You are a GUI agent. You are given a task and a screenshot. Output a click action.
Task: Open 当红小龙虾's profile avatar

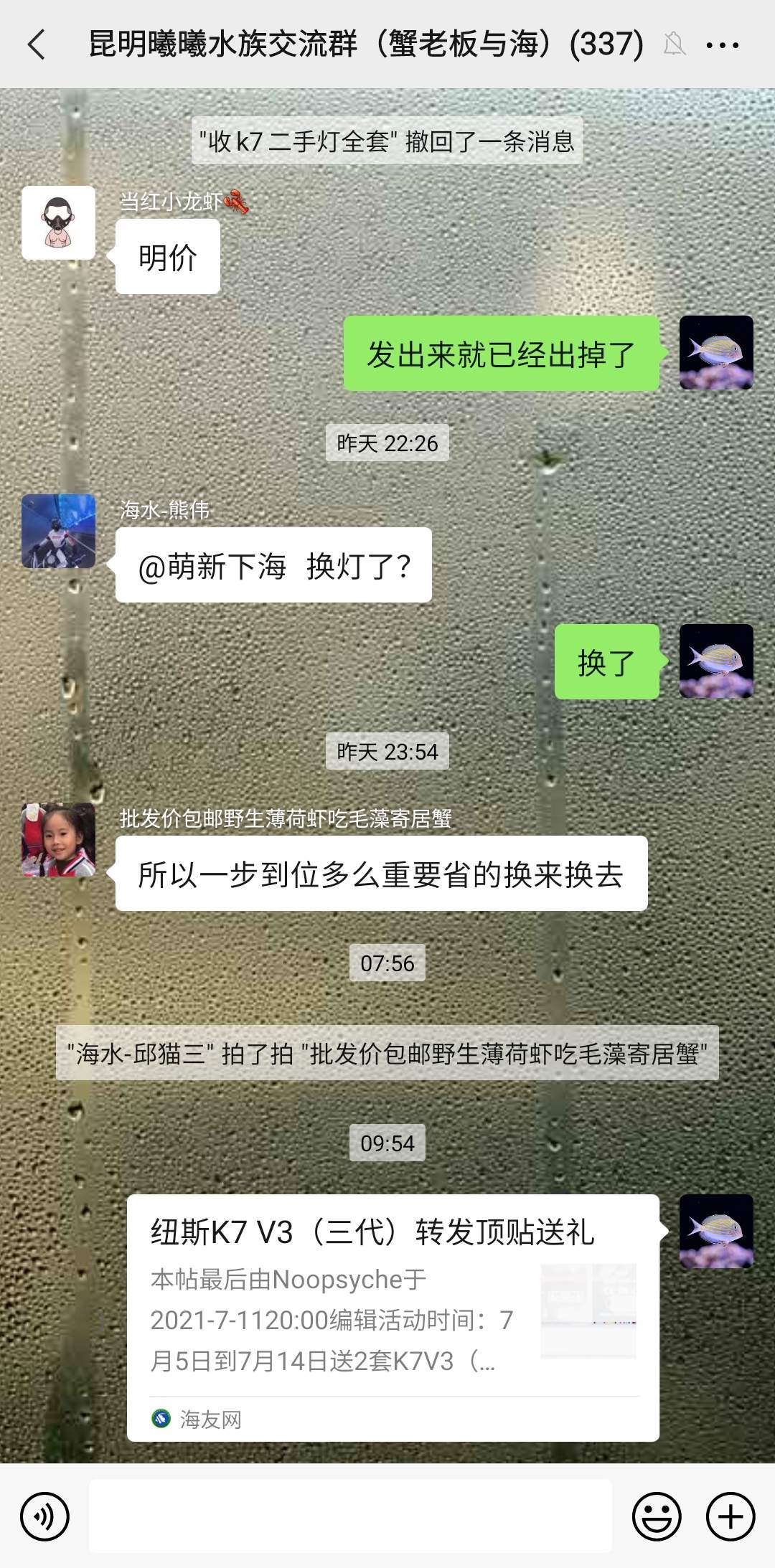(58, 222)
